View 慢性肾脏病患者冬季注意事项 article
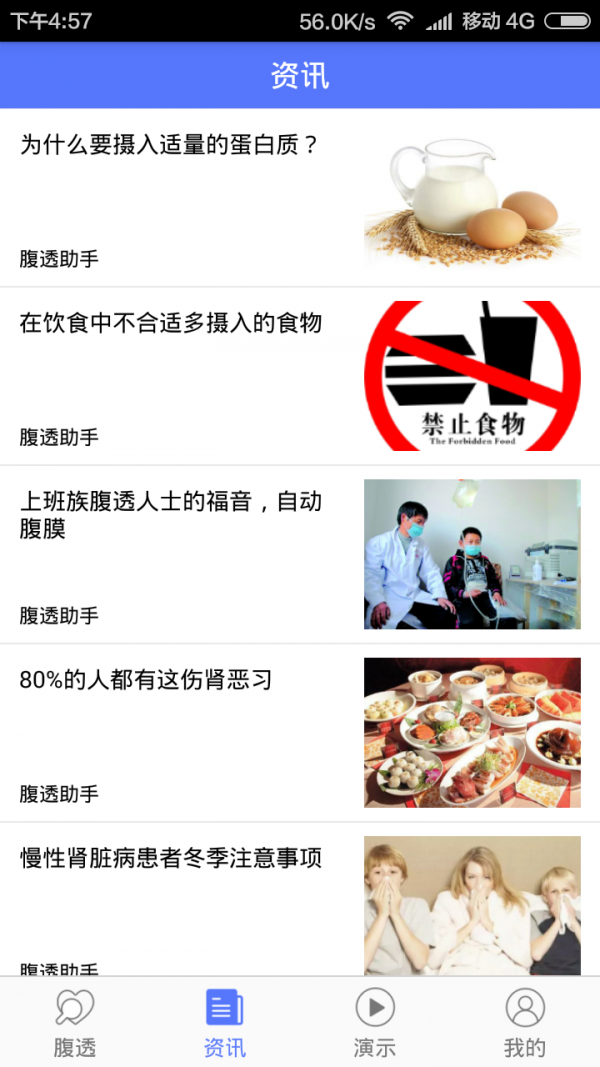 click(300, 900)
